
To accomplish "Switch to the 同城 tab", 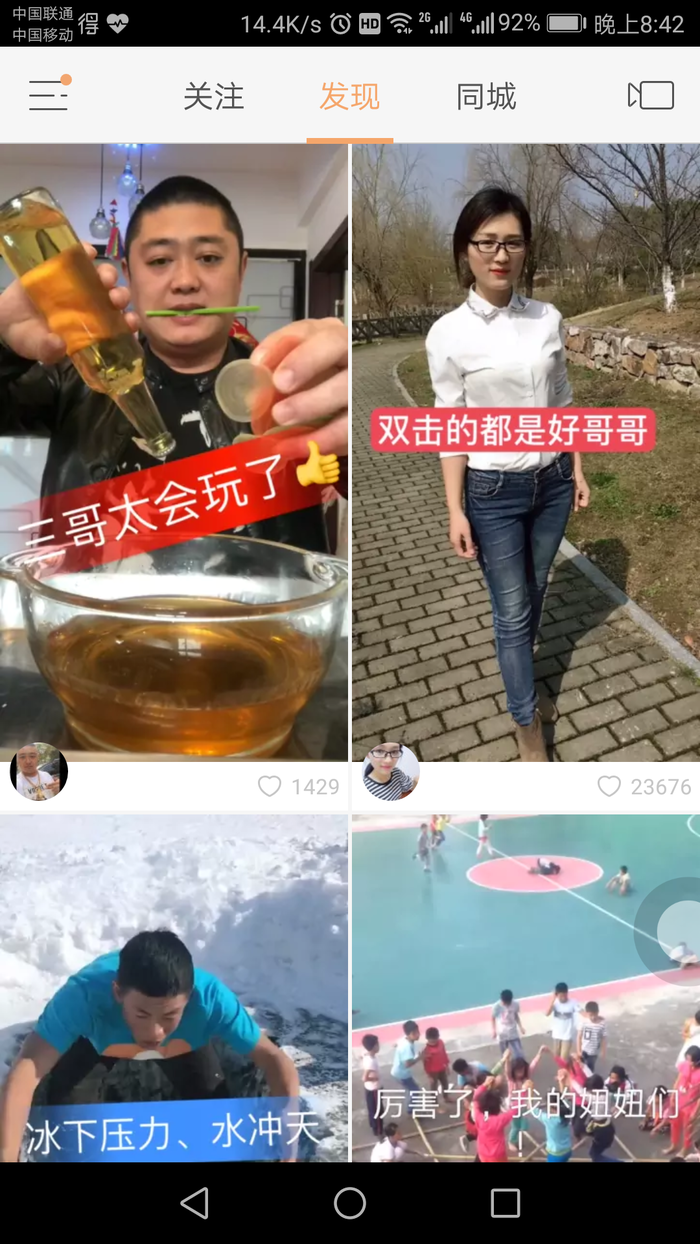I will click(486, 97).
